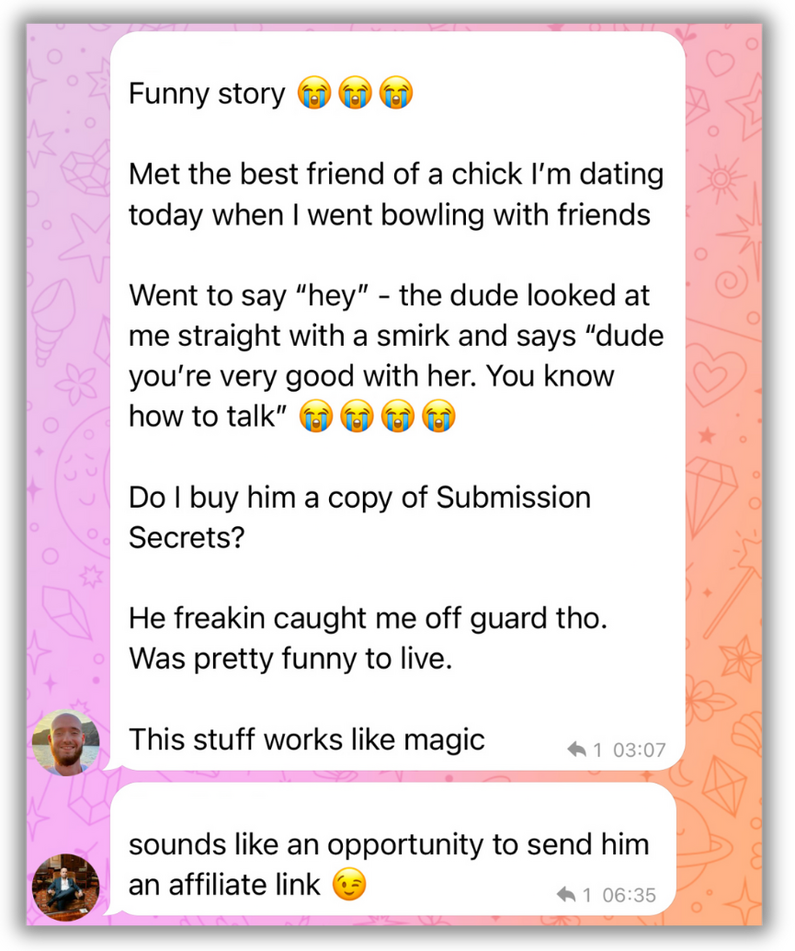Open the bald man's profile avatar

(x=67, y=743)
